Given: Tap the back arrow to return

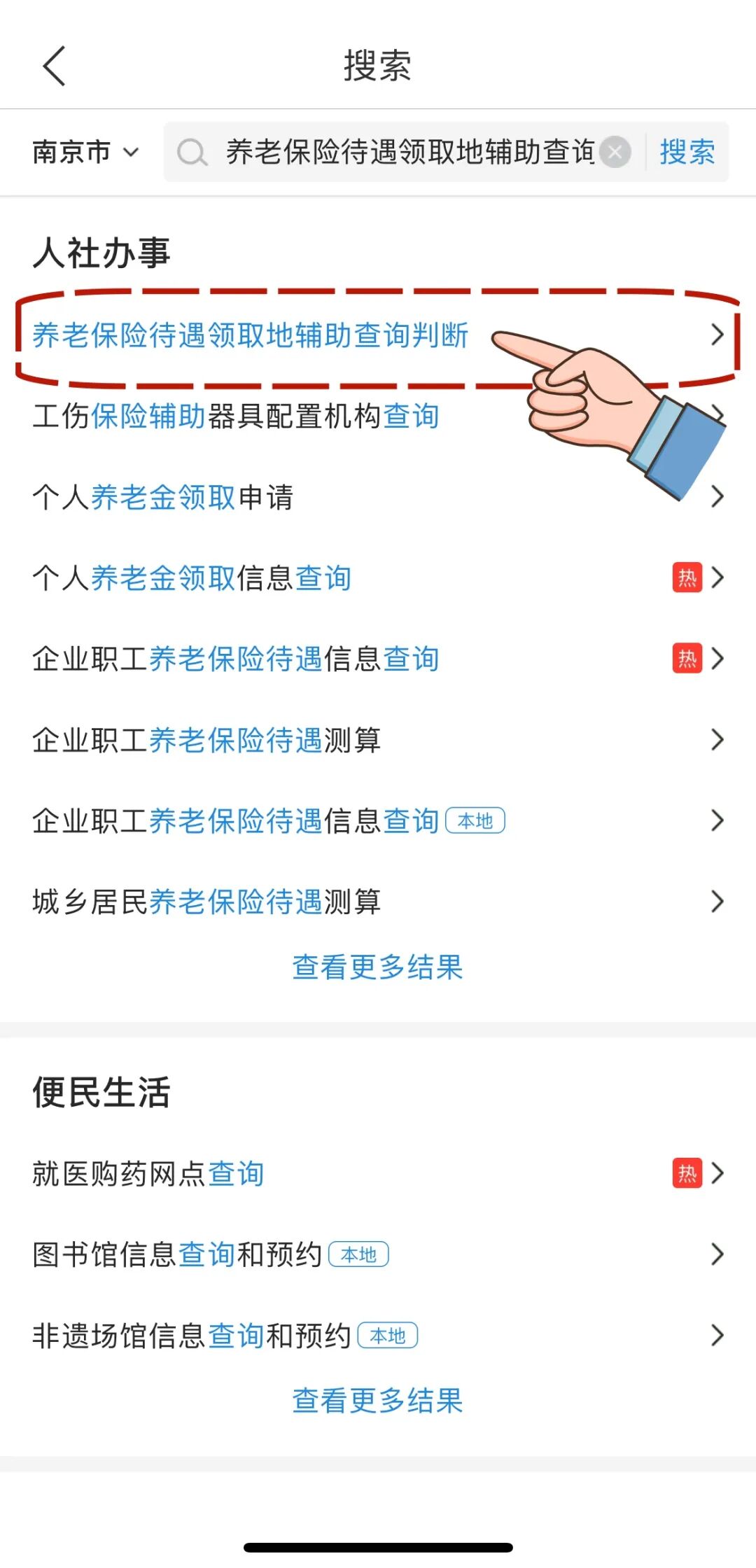Looking at the screenshot, I should pos(55,66).
